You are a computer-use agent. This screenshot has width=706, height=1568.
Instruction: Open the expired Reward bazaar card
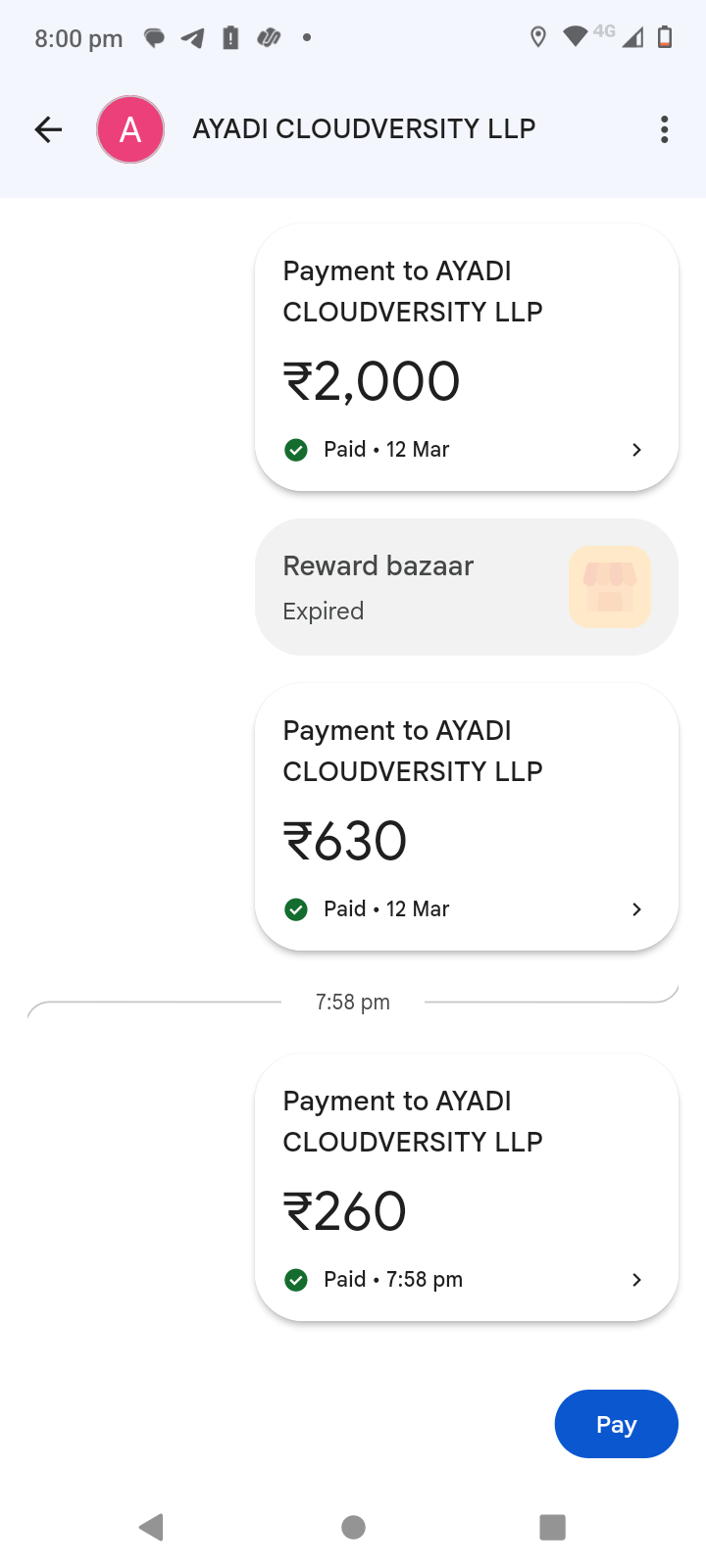[x=466, y=587]
